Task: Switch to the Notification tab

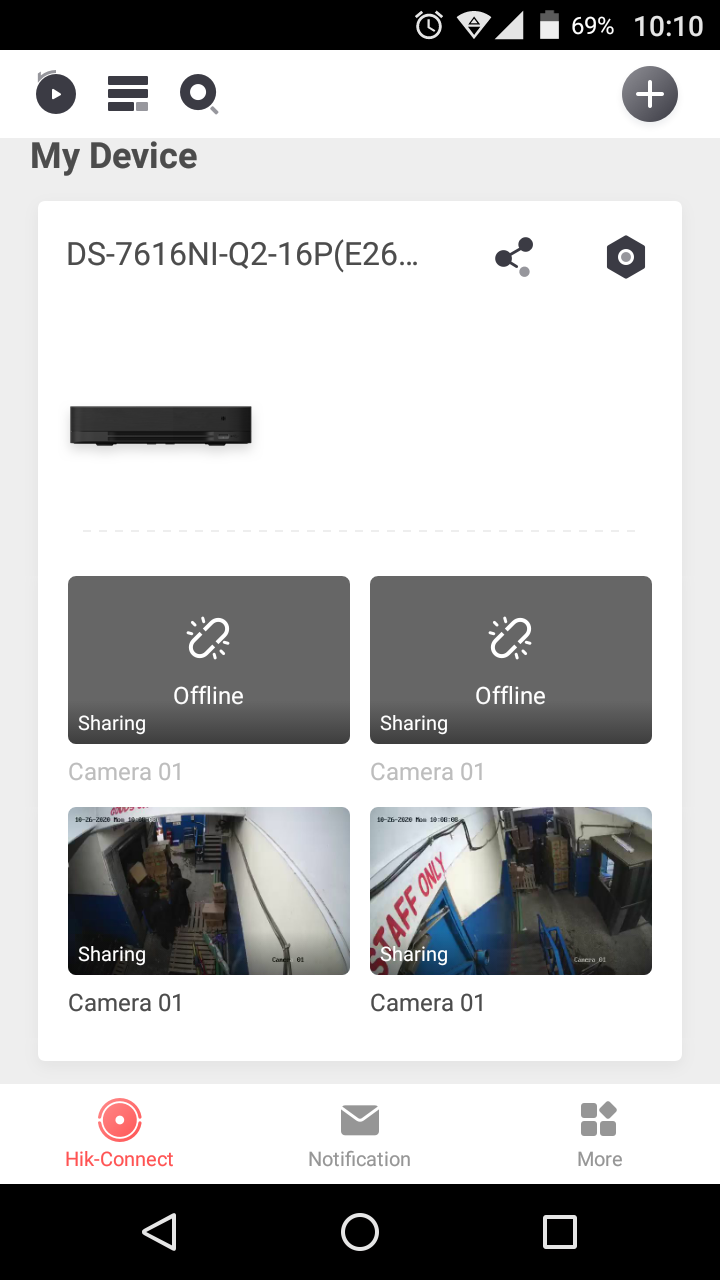Action: pos(359,1135)
